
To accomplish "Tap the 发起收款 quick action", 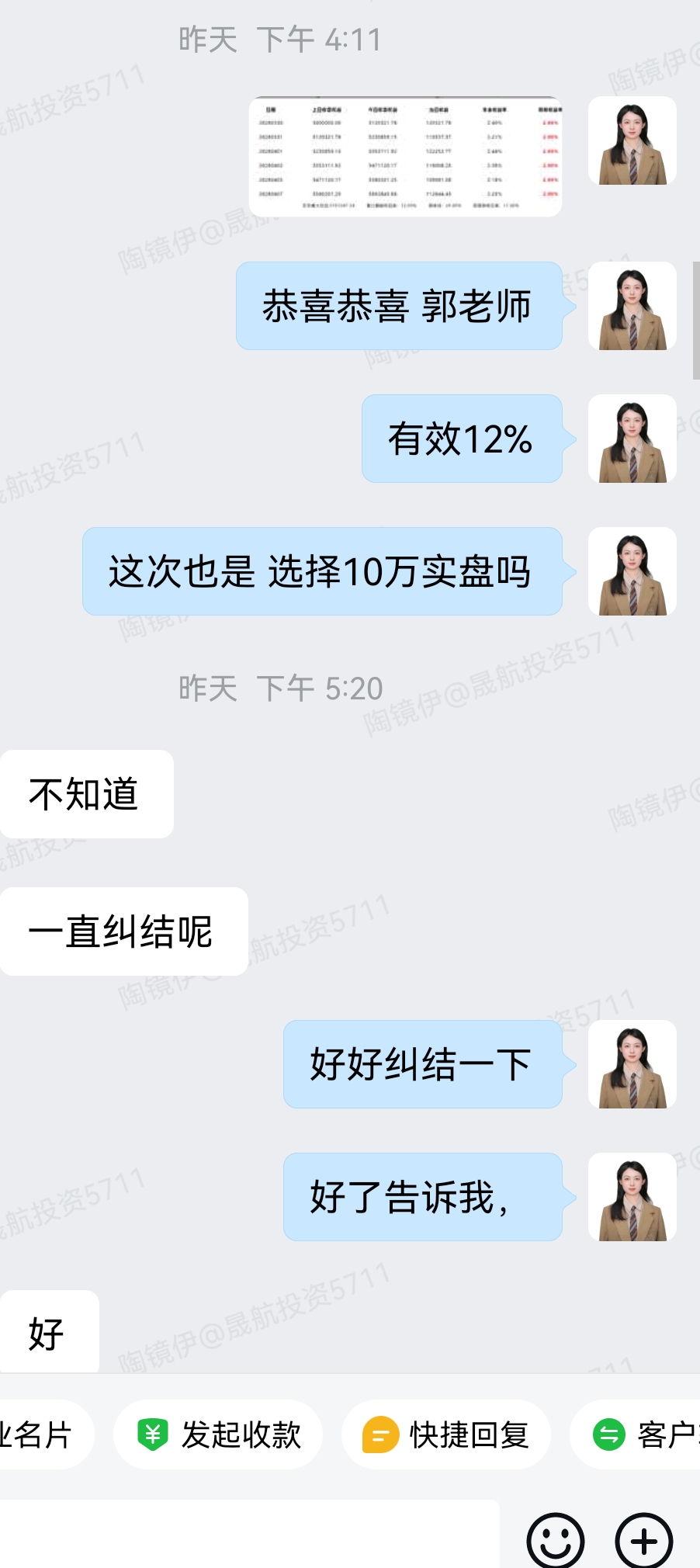I will (218, 1434).
